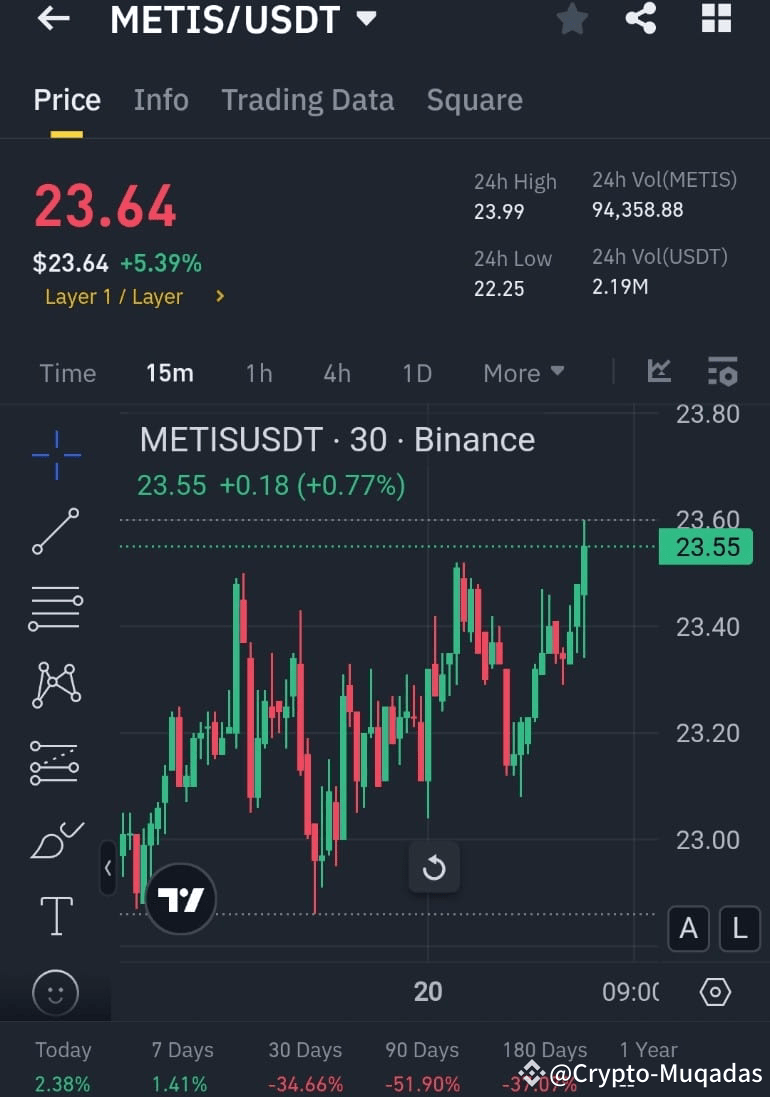Select the brush drawing tool

tap(55, 840)
